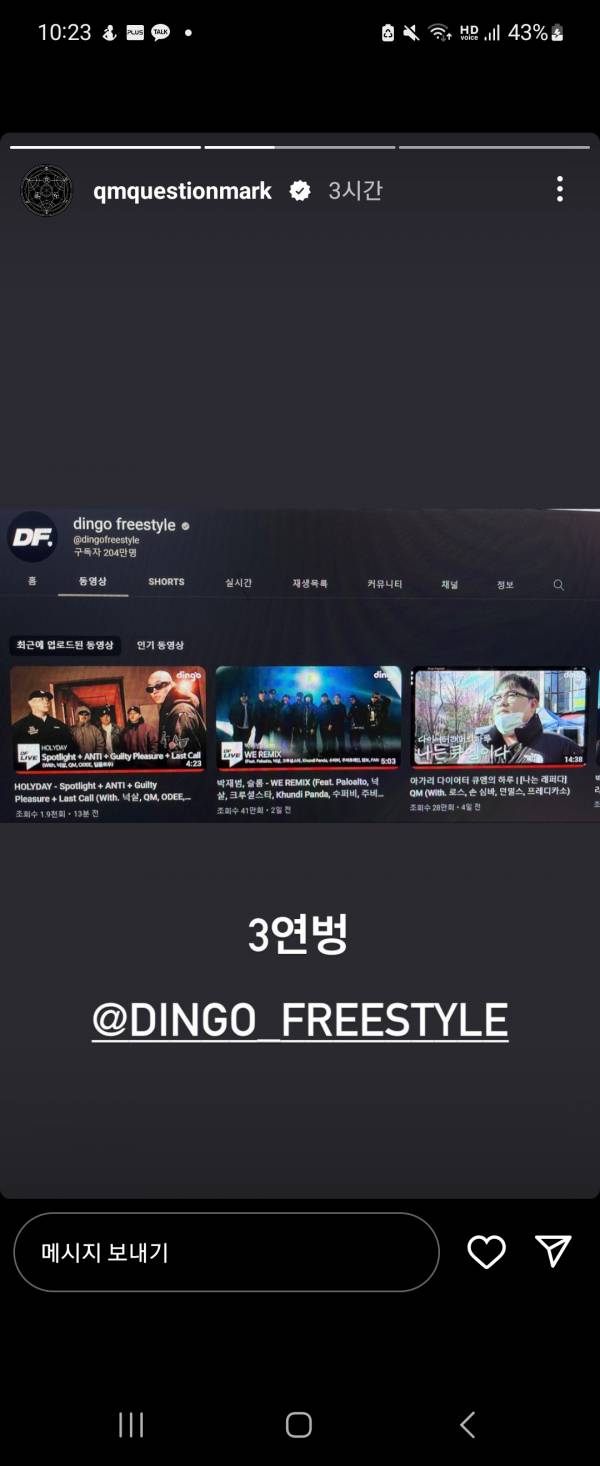The image size is (600, 1466).
Task: Open the qmquestionmark username link
Action: [x=182, y=191]
